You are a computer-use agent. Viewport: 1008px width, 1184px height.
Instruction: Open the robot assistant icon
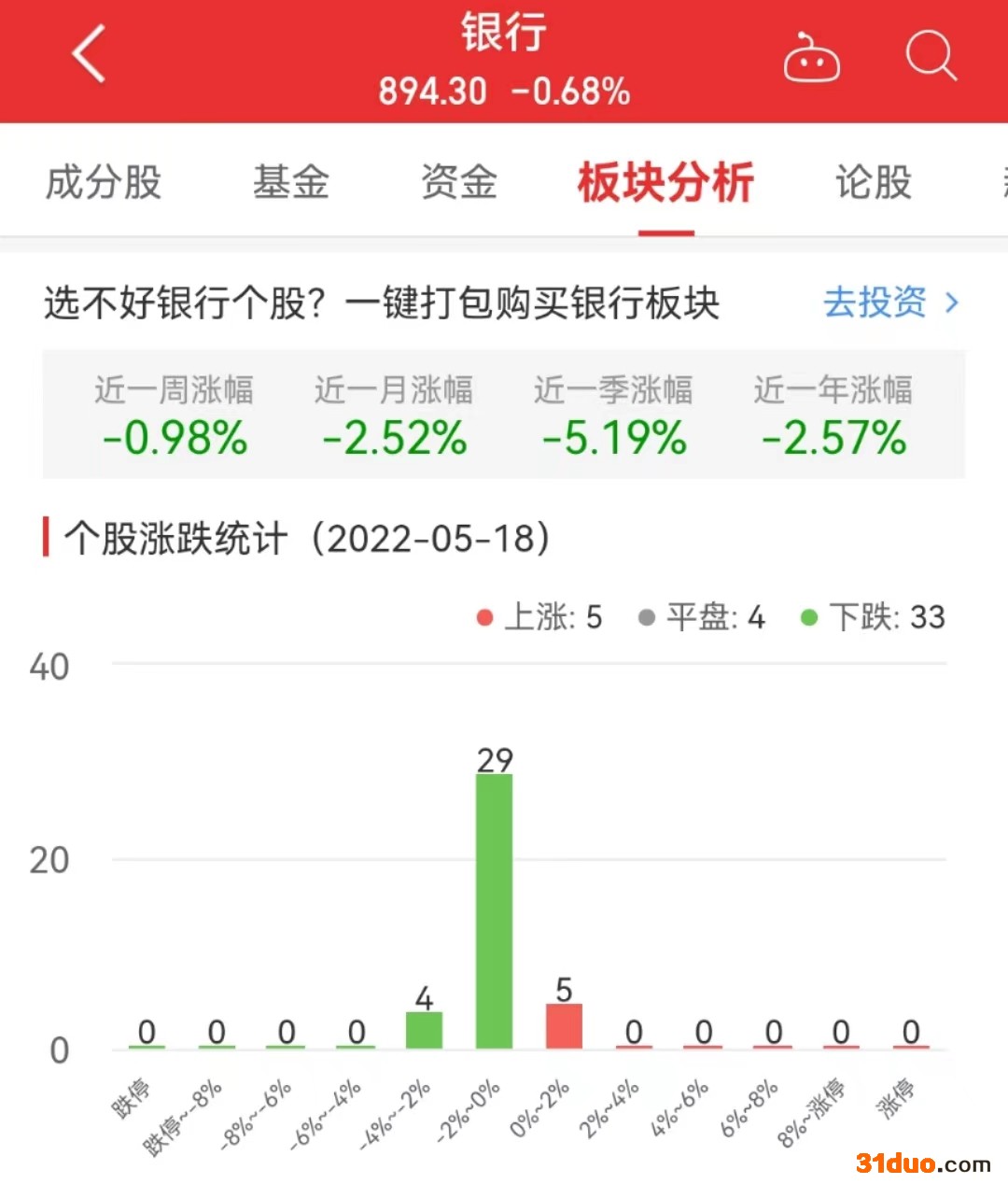(x=811, y=58)
